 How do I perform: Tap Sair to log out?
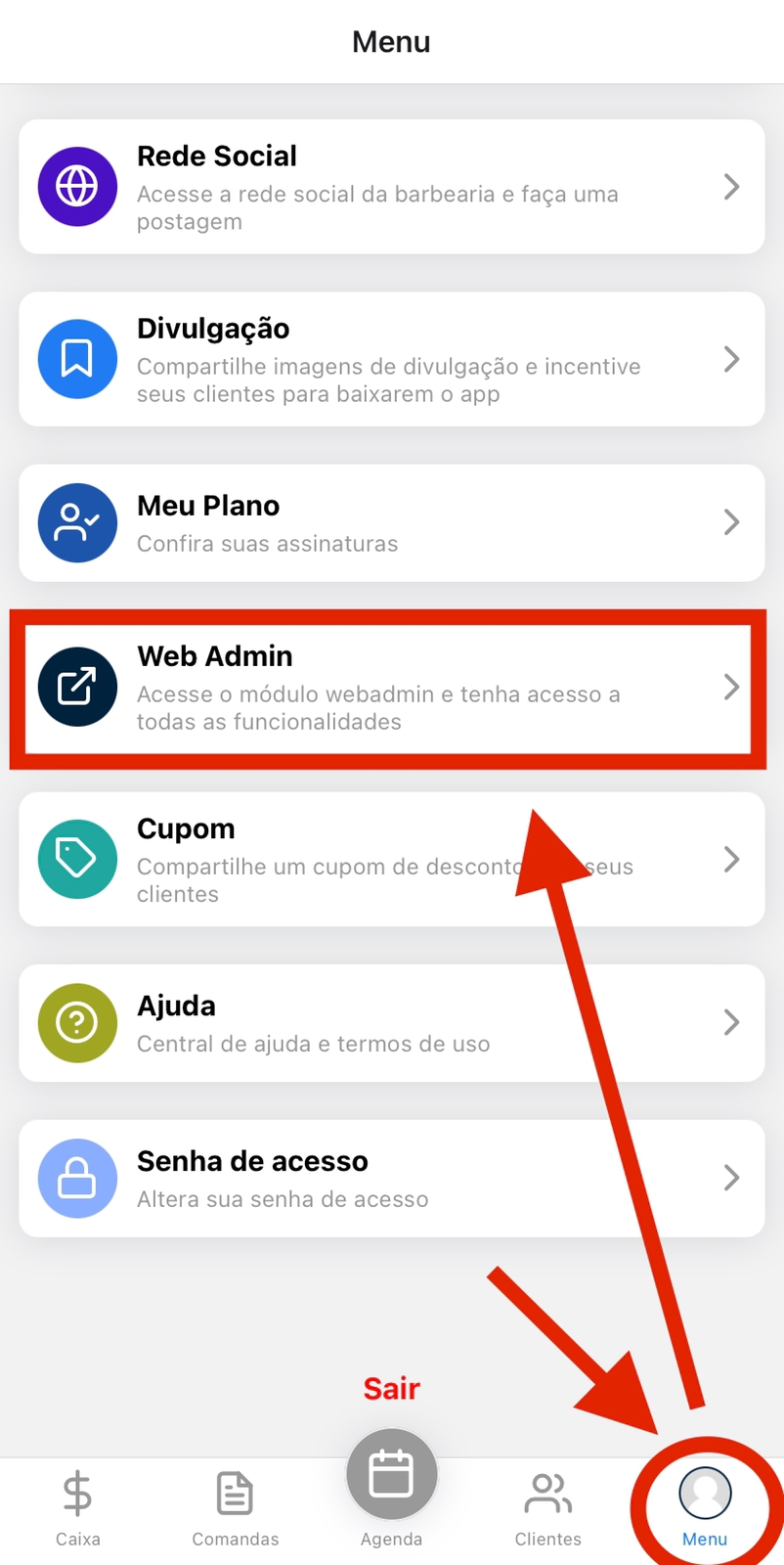click(x=391, y=1389)
